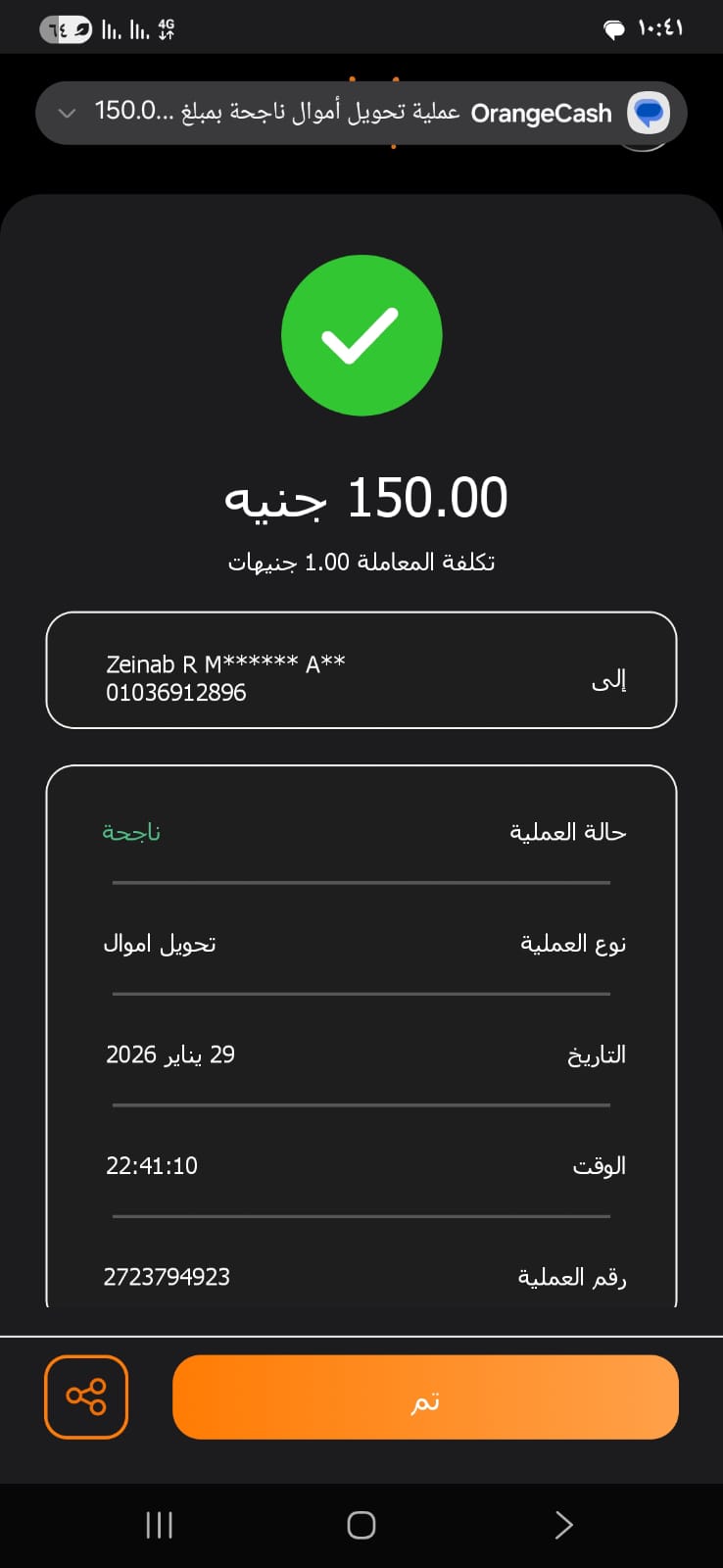Tap the orange تم (Done) button
This screenshot has width=723, height=1568.
[x=425, y=1396]
